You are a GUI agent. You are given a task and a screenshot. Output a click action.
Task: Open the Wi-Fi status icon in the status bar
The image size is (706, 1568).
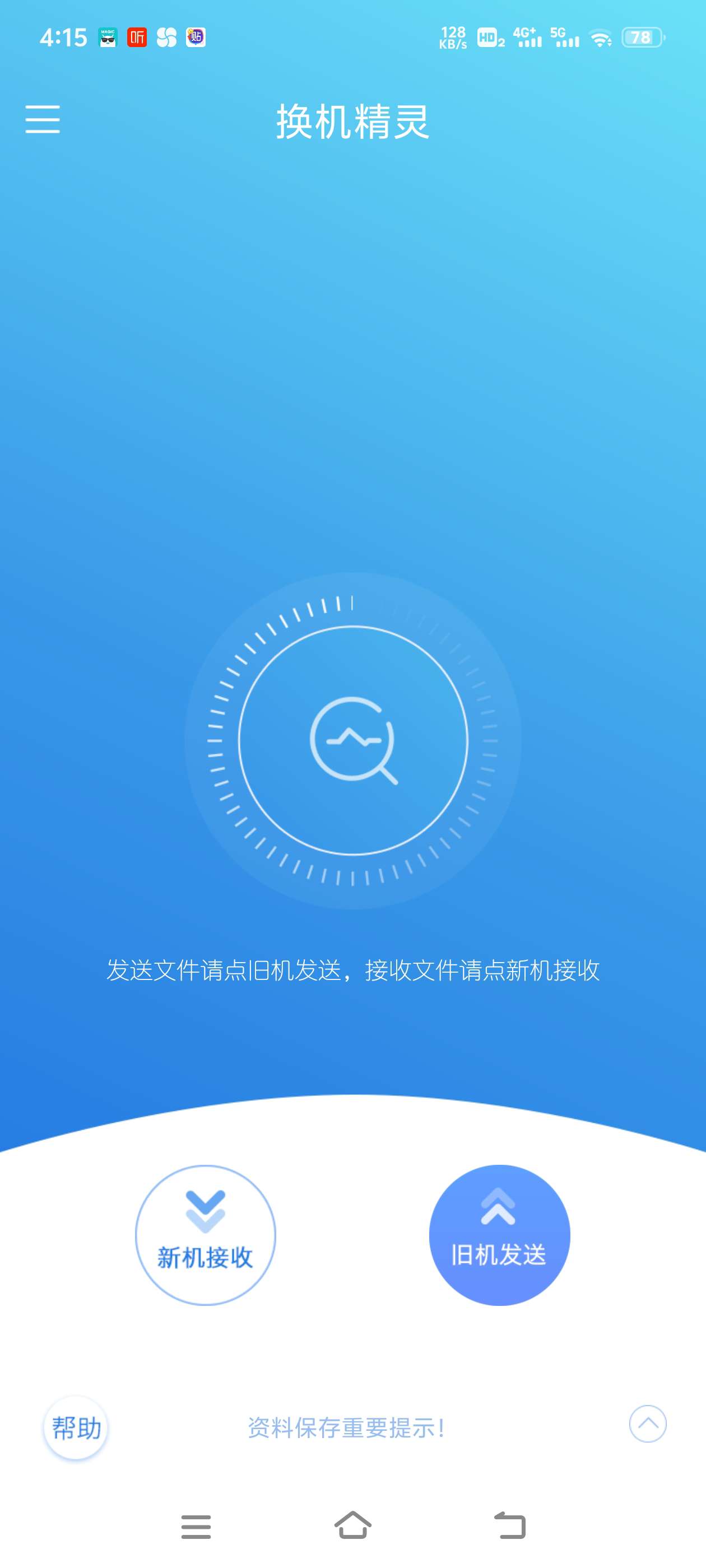pyautogui.click(x=599, y=38)
